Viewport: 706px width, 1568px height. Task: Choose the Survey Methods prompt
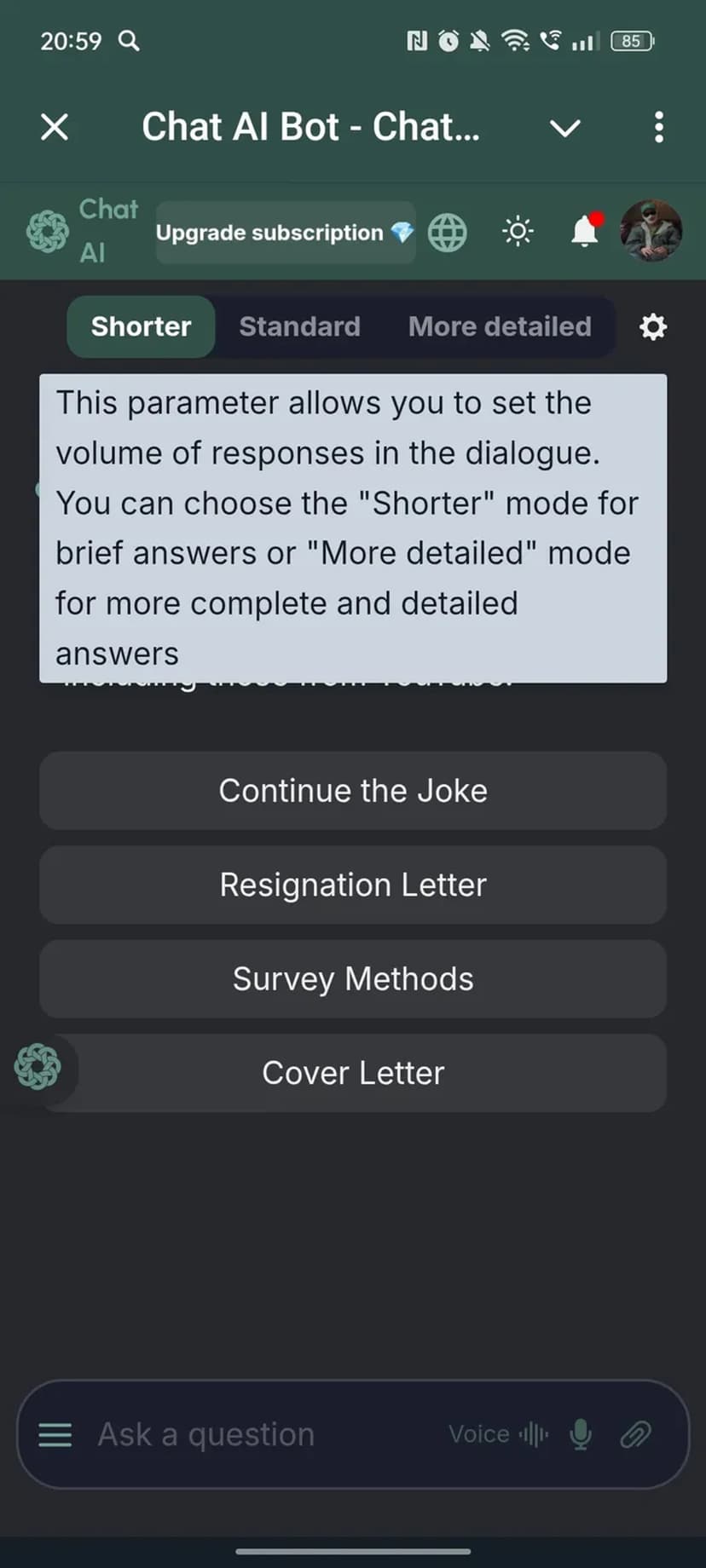(353, 979)
